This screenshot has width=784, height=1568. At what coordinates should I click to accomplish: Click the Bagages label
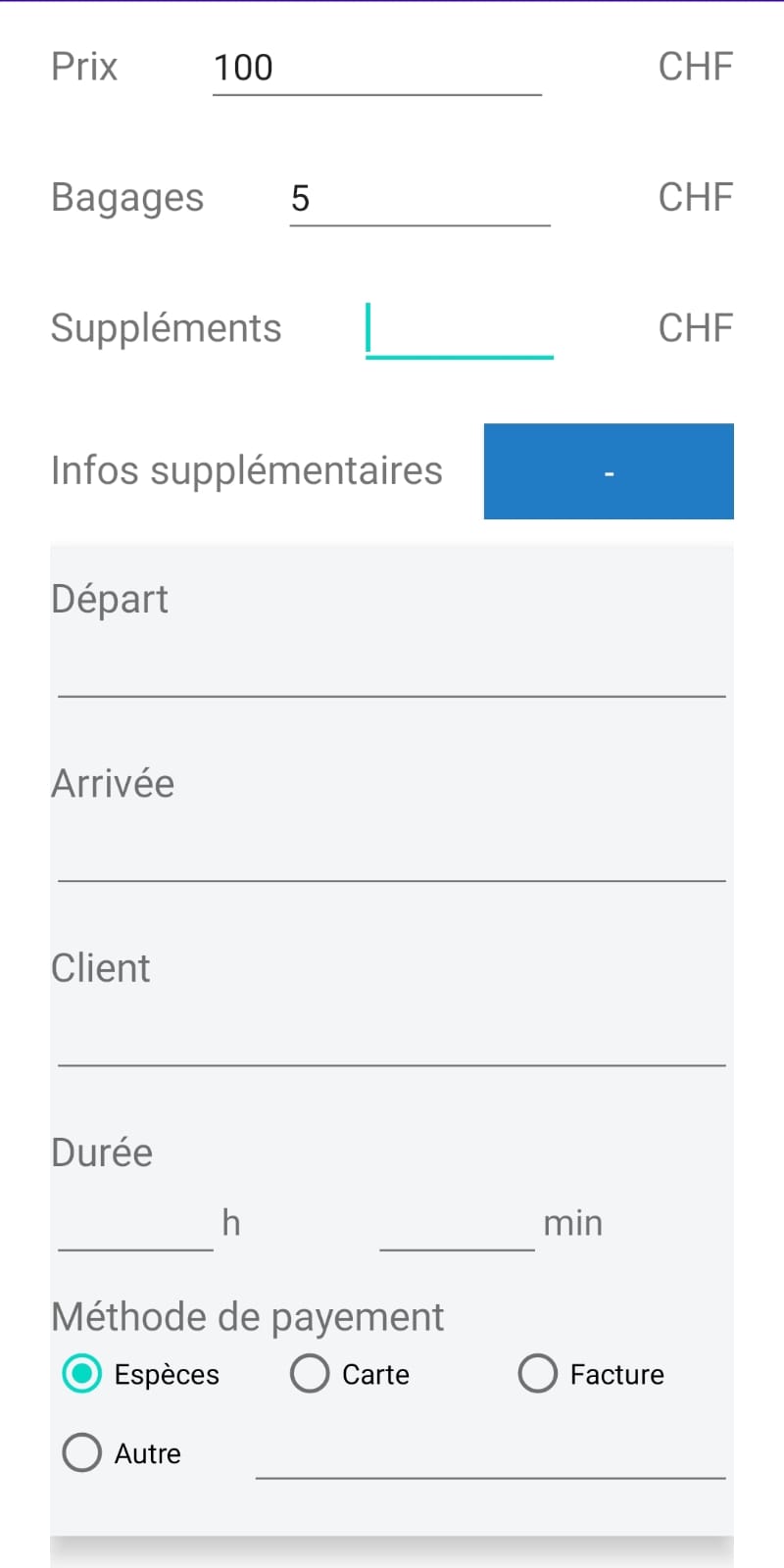point(127,197)
